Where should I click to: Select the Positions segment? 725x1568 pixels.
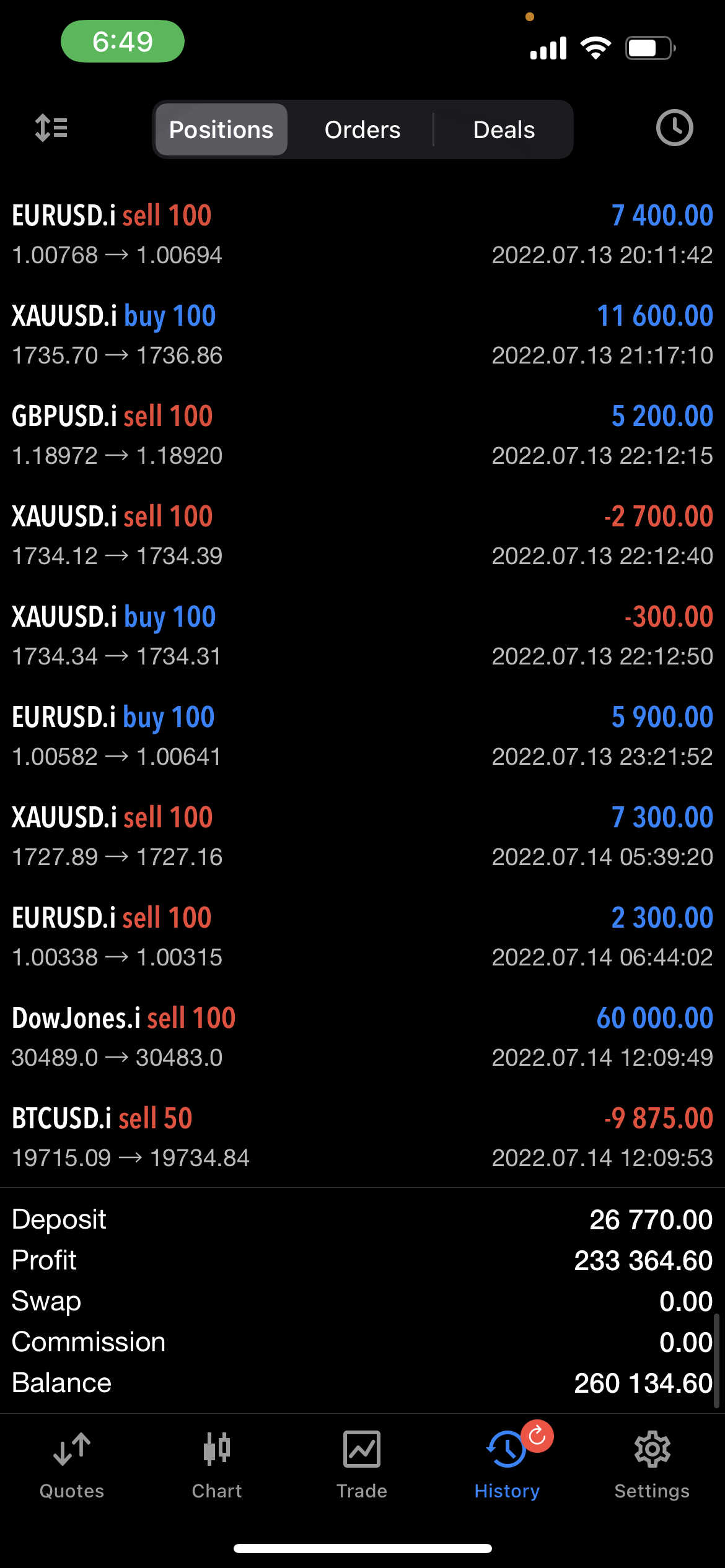[221, 129]
